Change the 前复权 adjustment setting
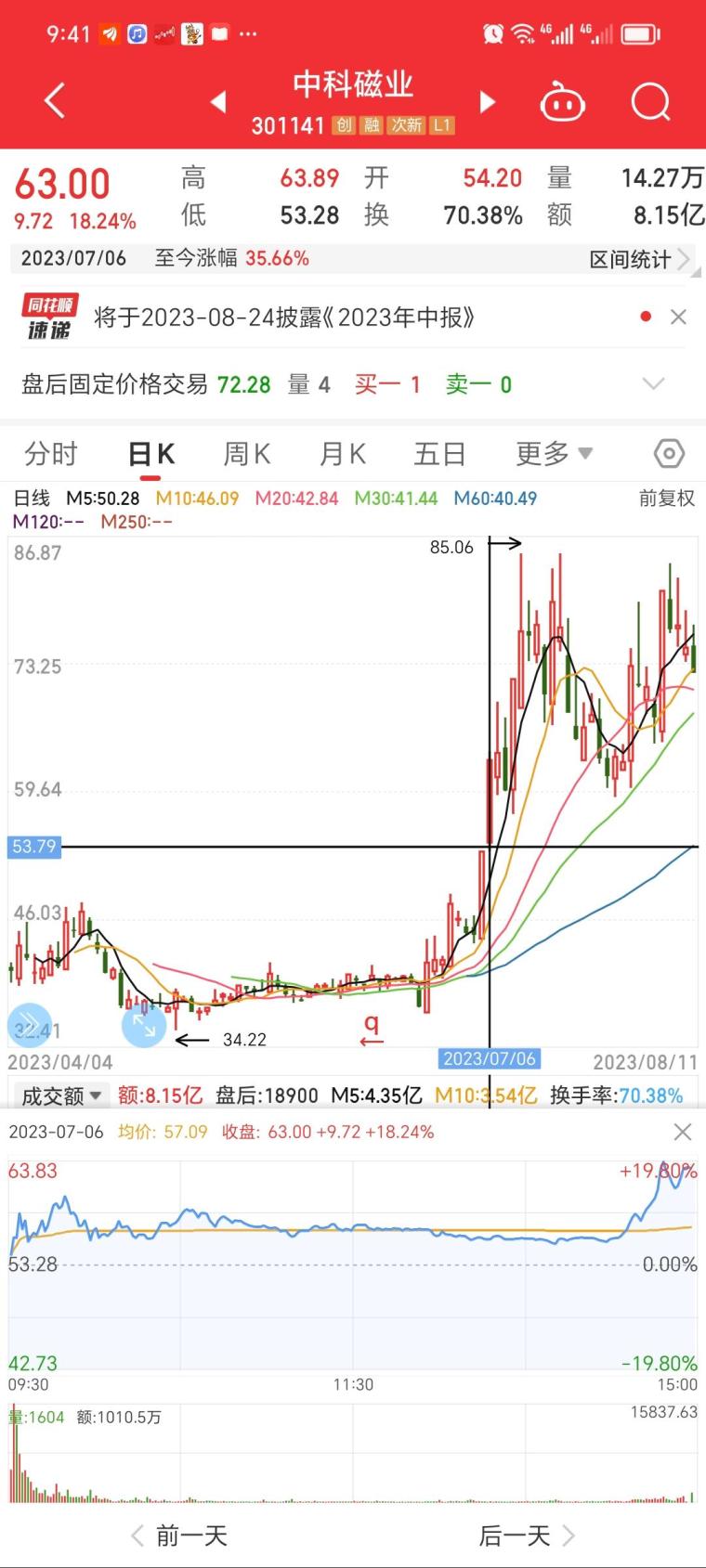Image resolution: width=706 pixels, height=1568 pixels. (x=667, y=499)
